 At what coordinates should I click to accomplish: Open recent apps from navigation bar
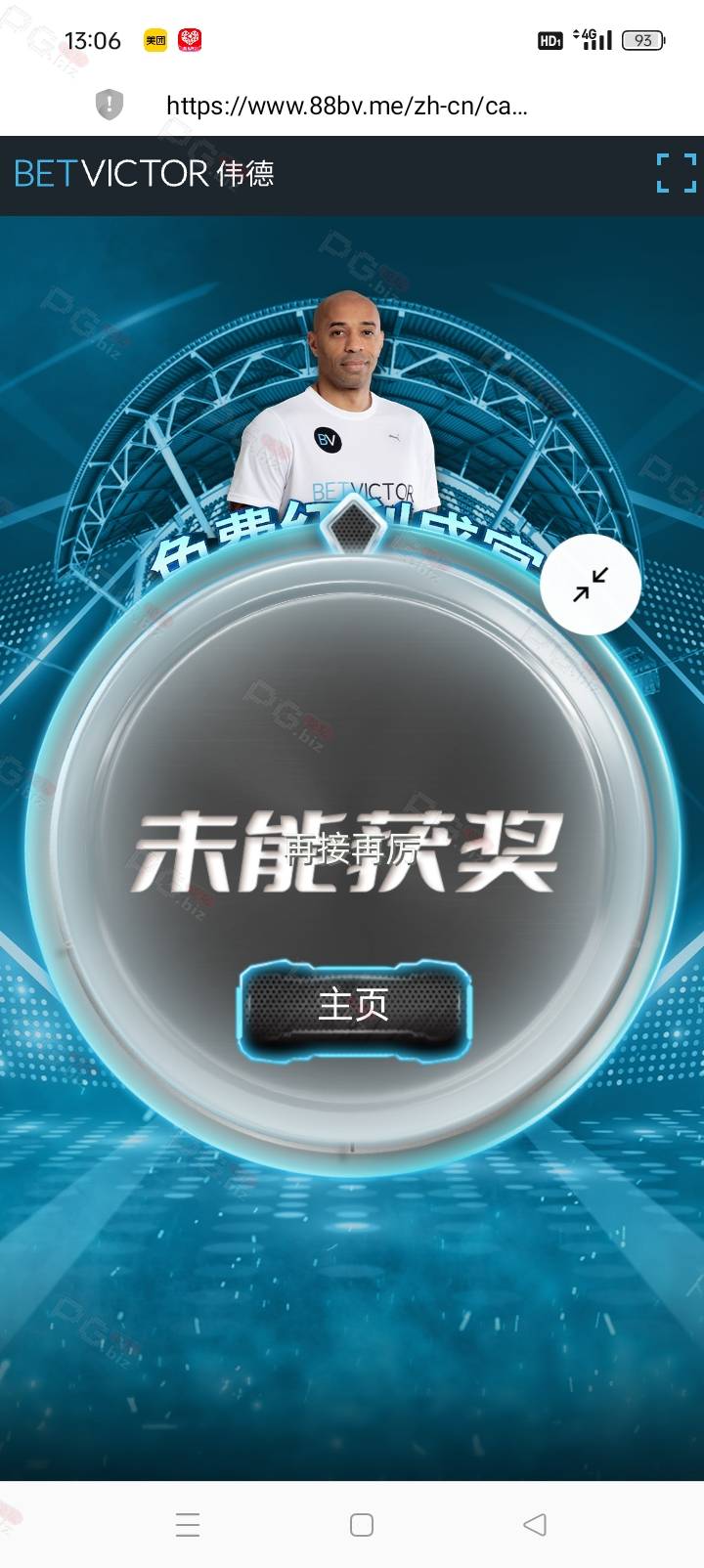tap(188, 1524)
